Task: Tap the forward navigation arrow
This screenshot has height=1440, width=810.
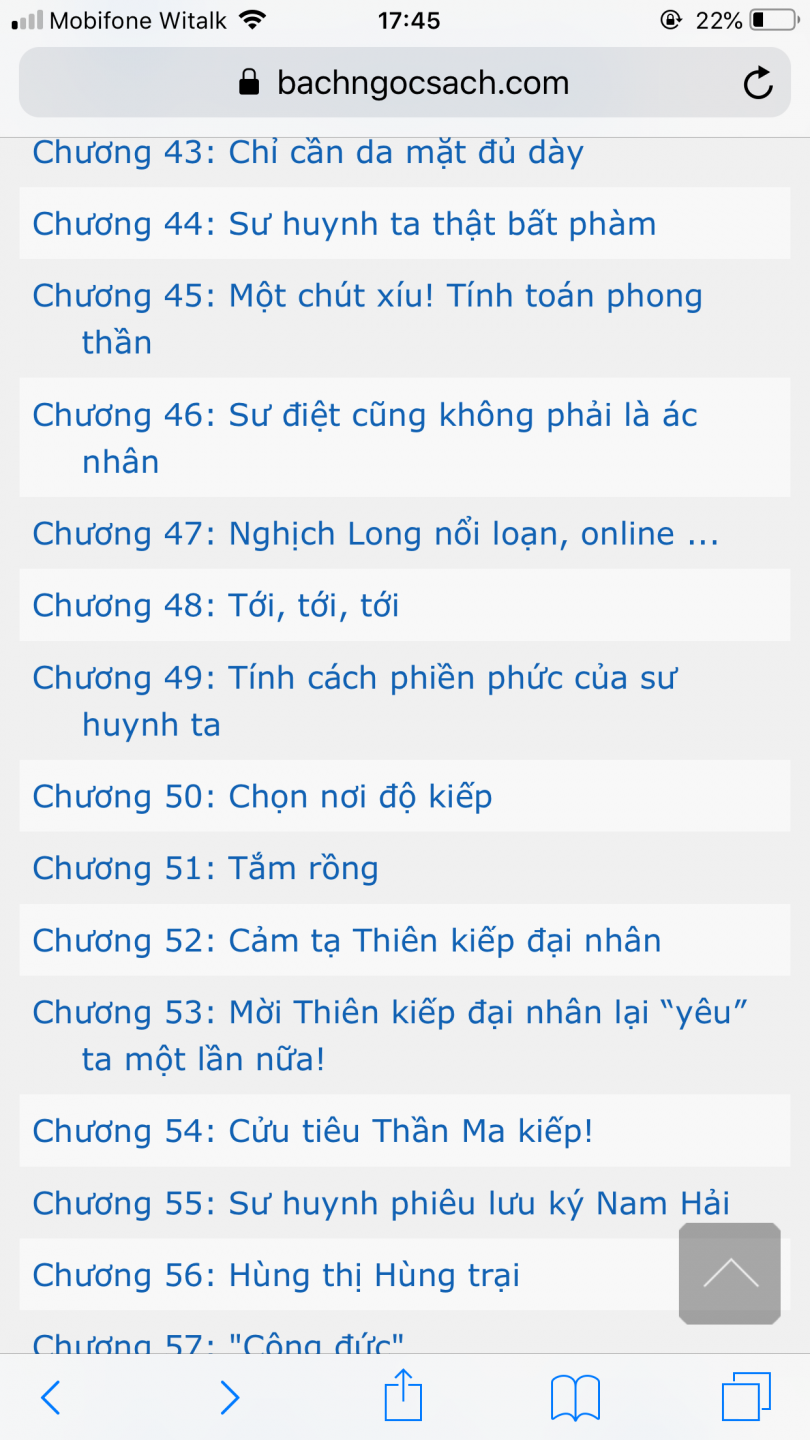Action: 229,1397
